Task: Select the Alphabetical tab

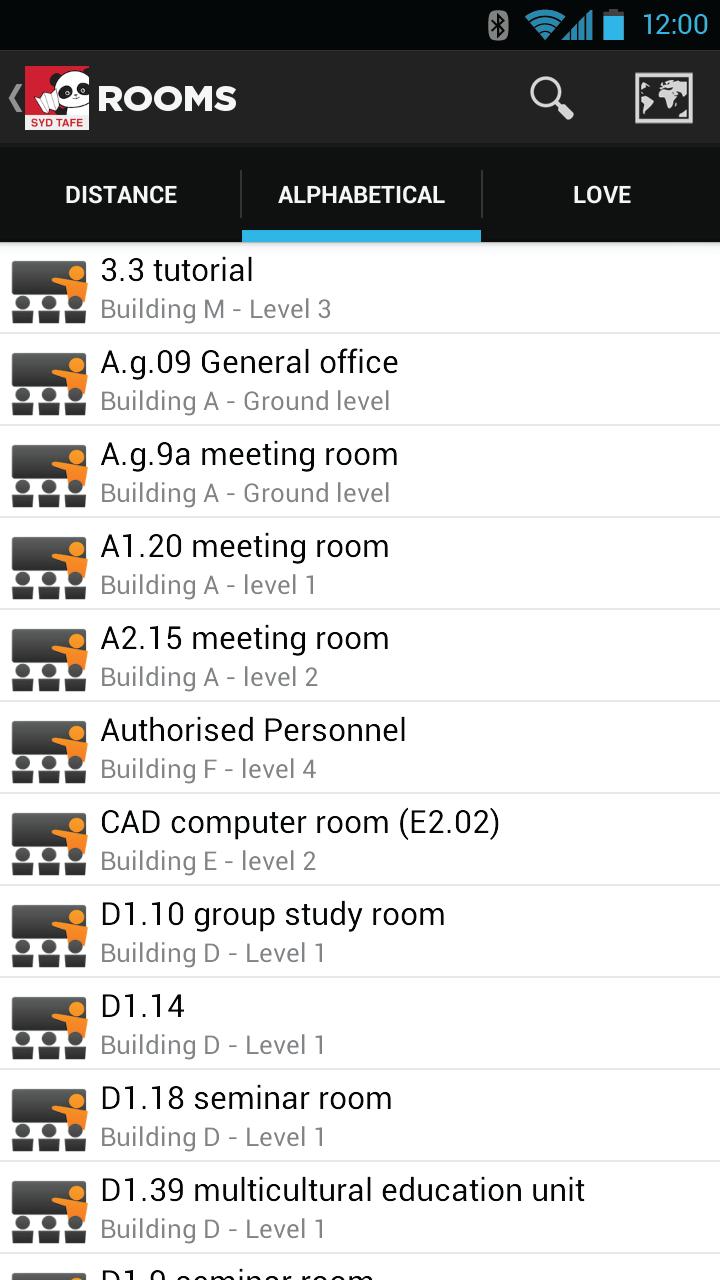Action: click(361, 195)
